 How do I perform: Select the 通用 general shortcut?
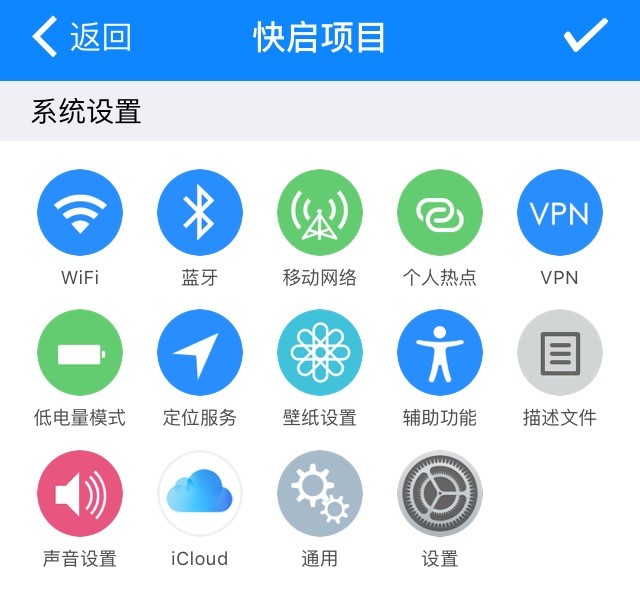320,494
